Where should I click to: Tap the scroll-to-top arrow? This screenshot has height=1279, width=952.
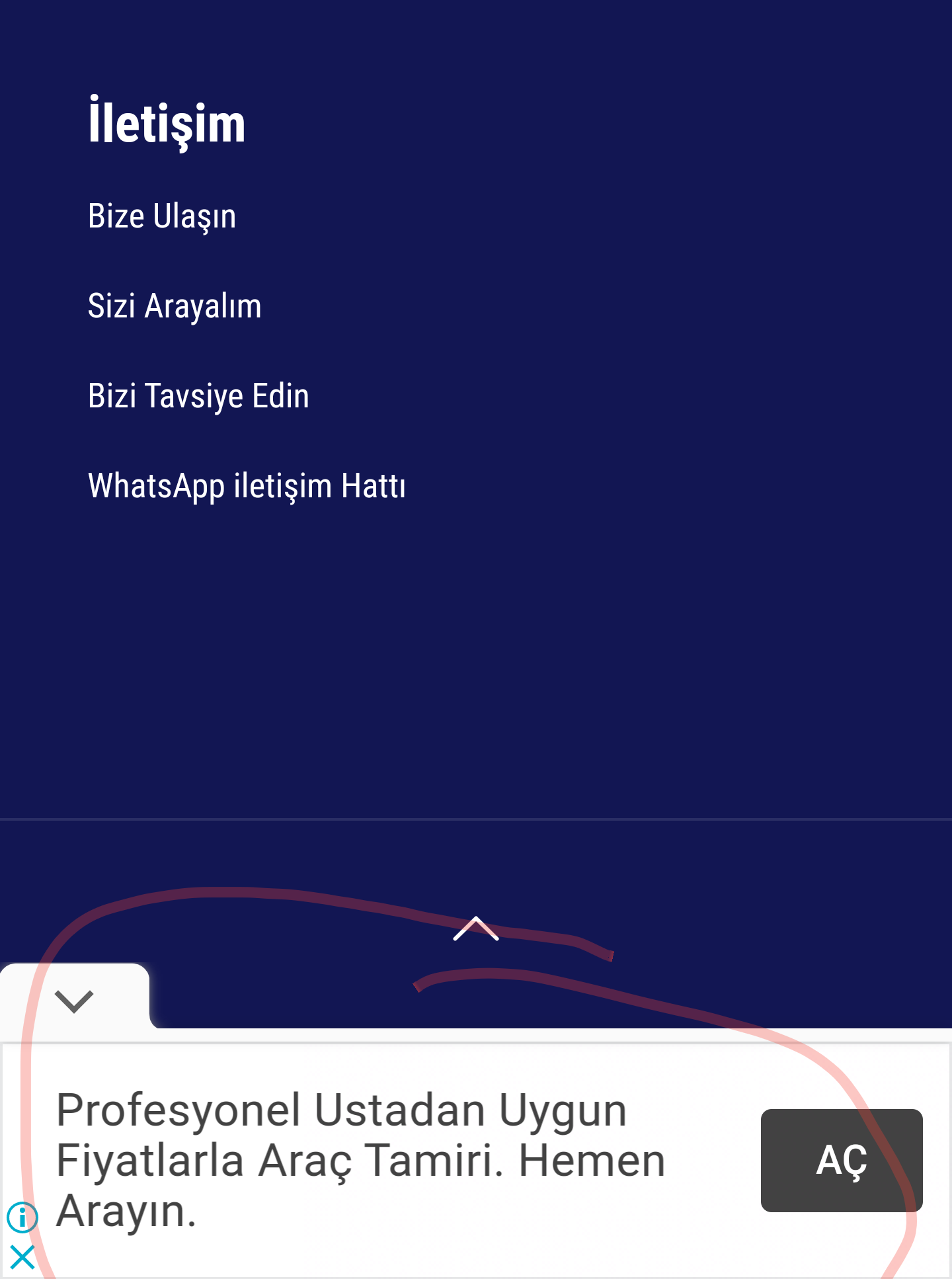click(x=476, y=928)
